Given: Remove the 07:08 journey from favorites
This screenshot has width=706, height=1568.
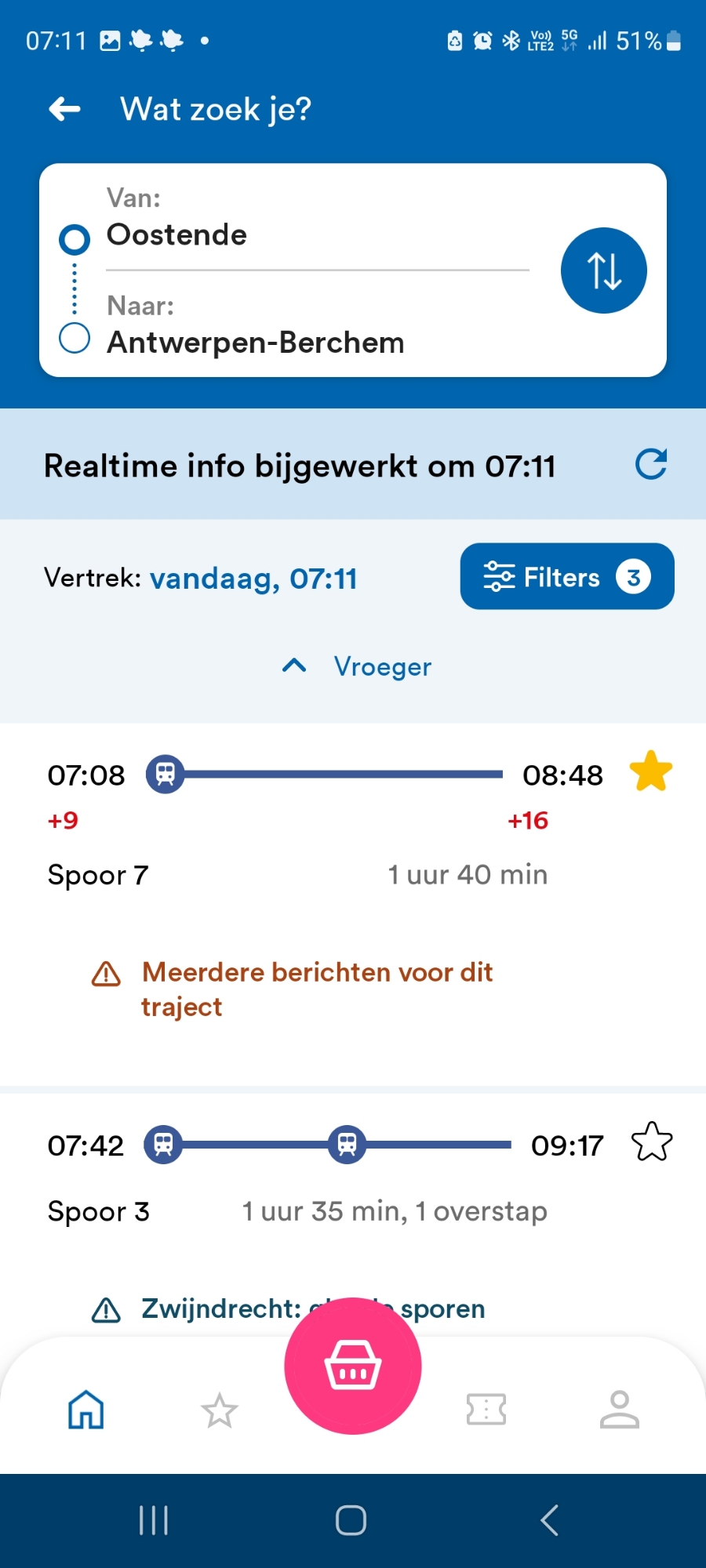Looking at the screenshot, I should coord(651,771).
